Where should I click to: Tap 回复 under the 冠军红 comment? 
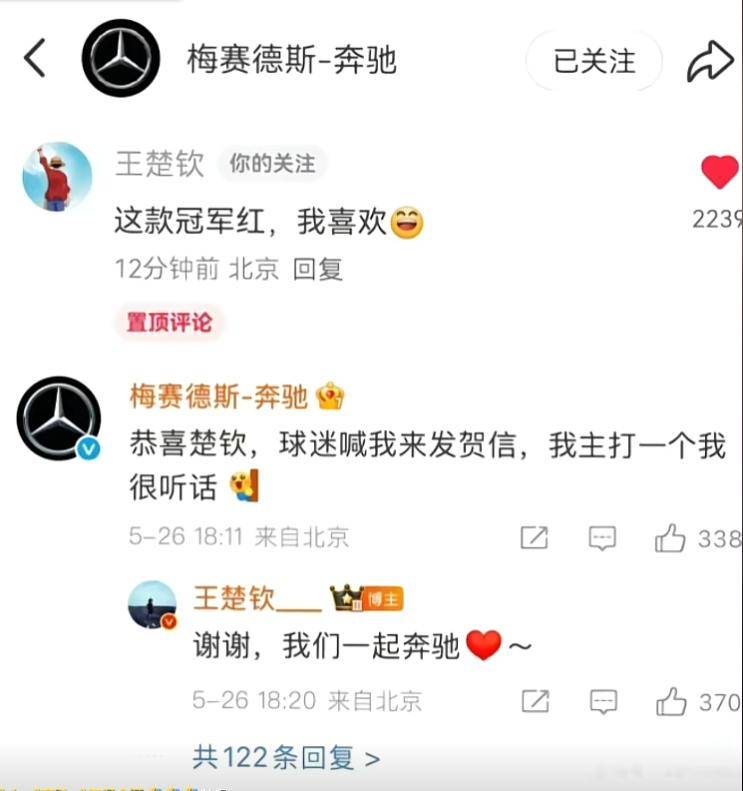click(318, 268)
